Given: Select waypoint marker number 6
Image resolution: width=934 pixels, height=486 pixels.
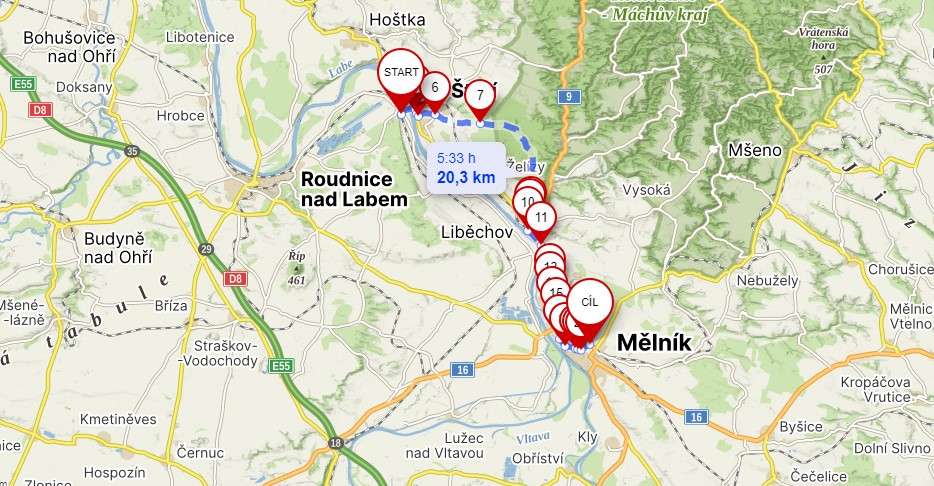Looking at the screenshot, I should click(x=435, y=87).
